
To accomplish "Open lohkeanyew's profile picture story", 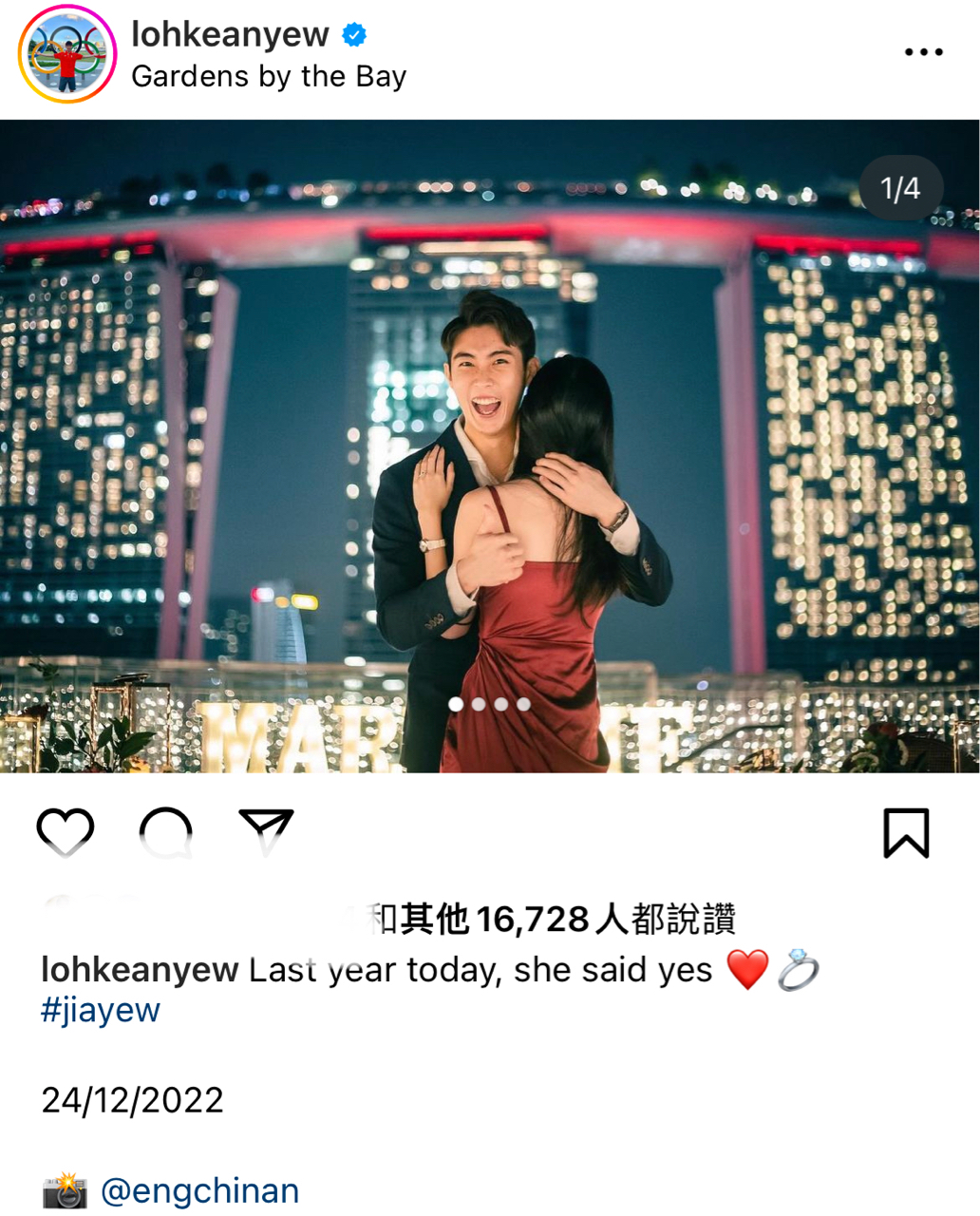I will point(66,54).
